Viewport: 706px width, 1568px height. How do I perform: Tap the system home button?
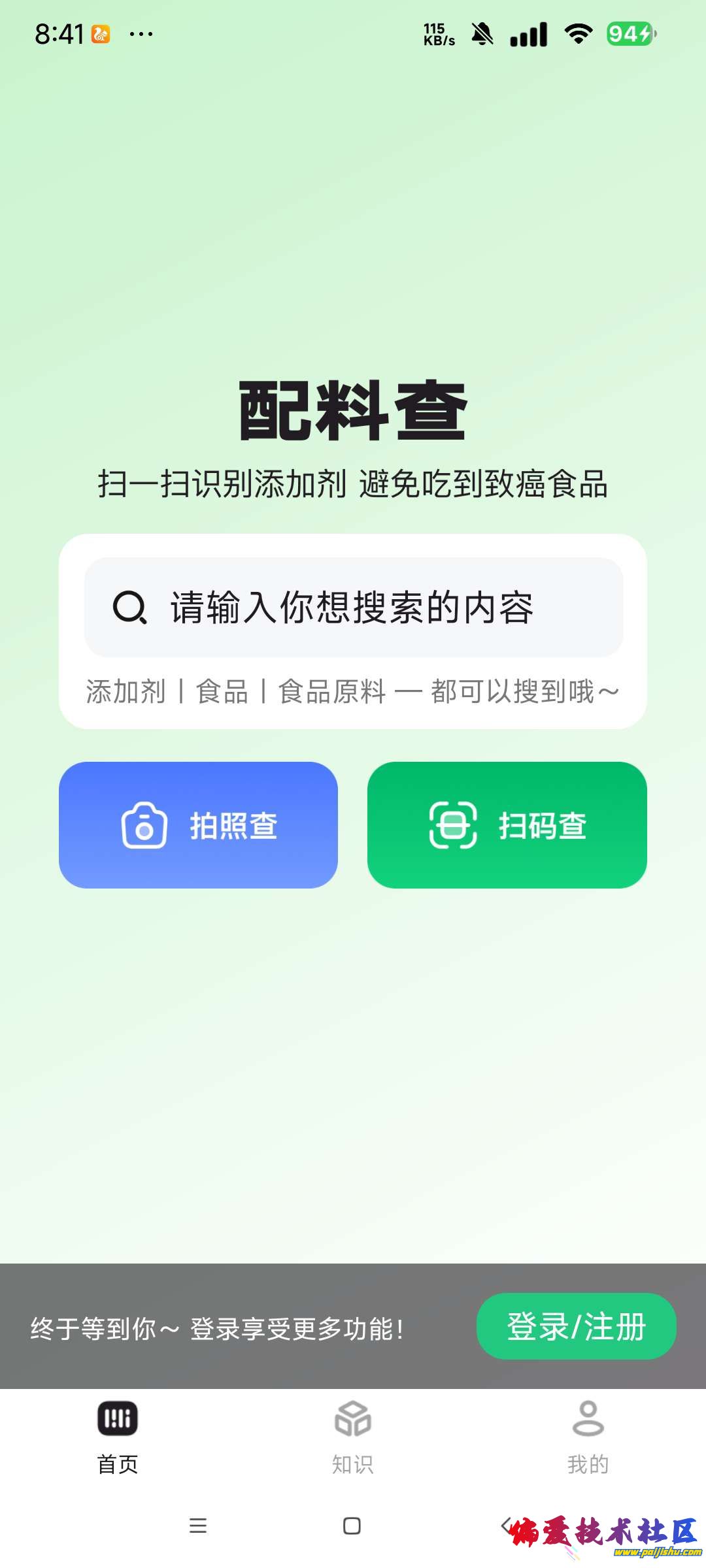352,1526
